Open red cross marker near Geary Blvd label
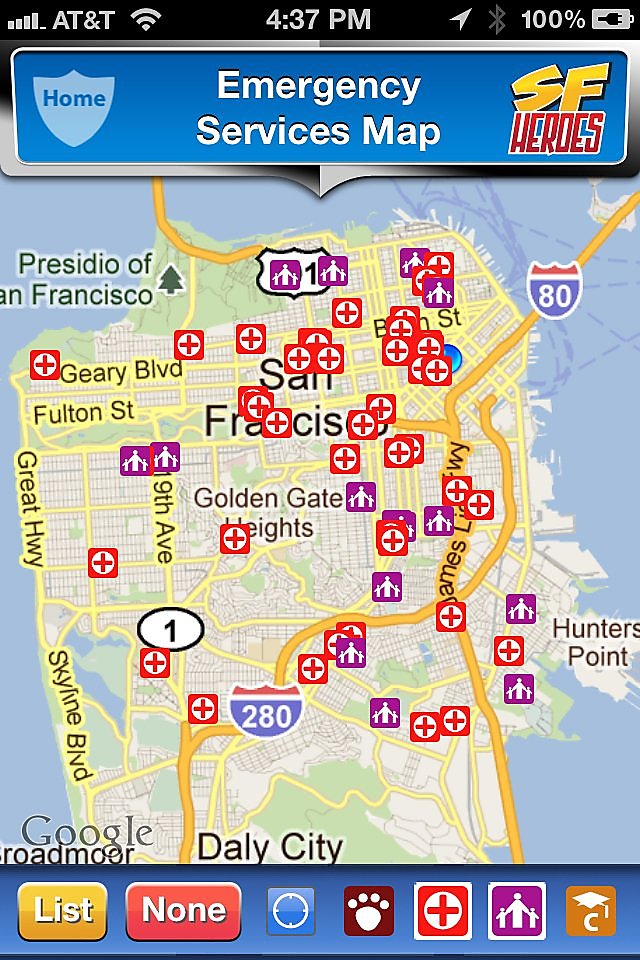This screenshot has width=640, height=960. [44, 364]
